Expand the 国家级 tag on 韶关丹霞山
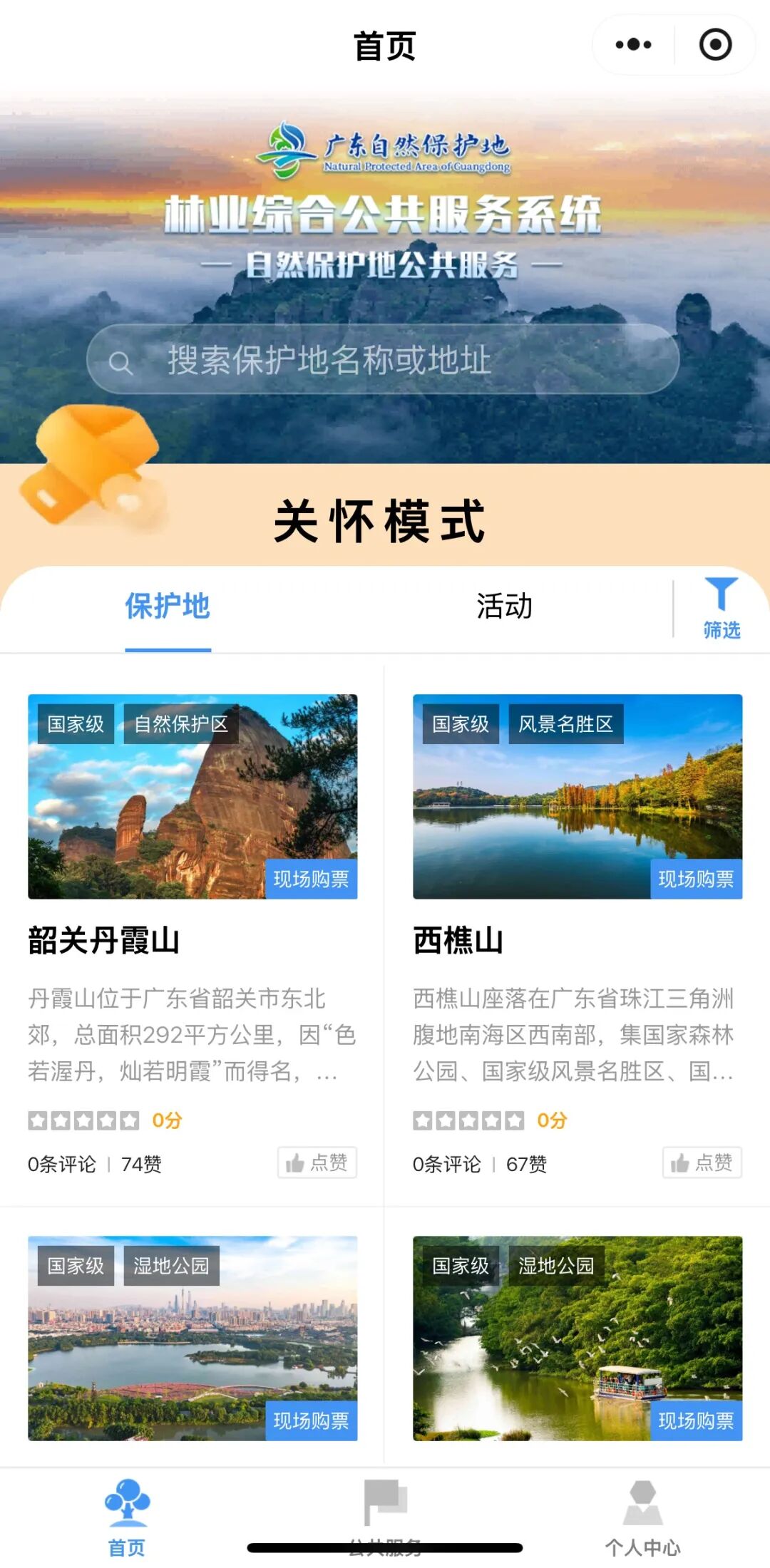This screenshot has width=770, height=1568. [75, 723]
